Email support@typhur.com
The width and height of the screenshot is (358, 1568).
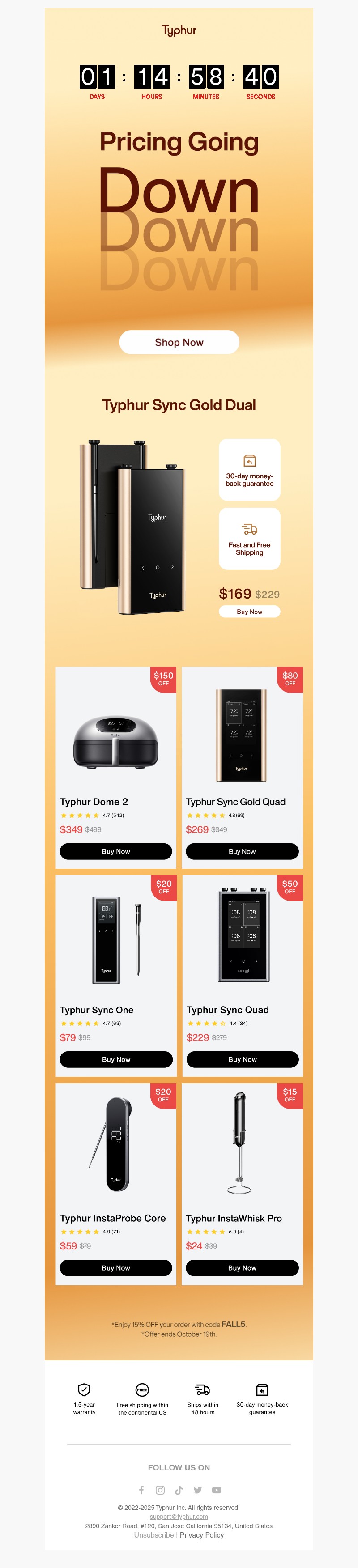tap(179, 1516)
